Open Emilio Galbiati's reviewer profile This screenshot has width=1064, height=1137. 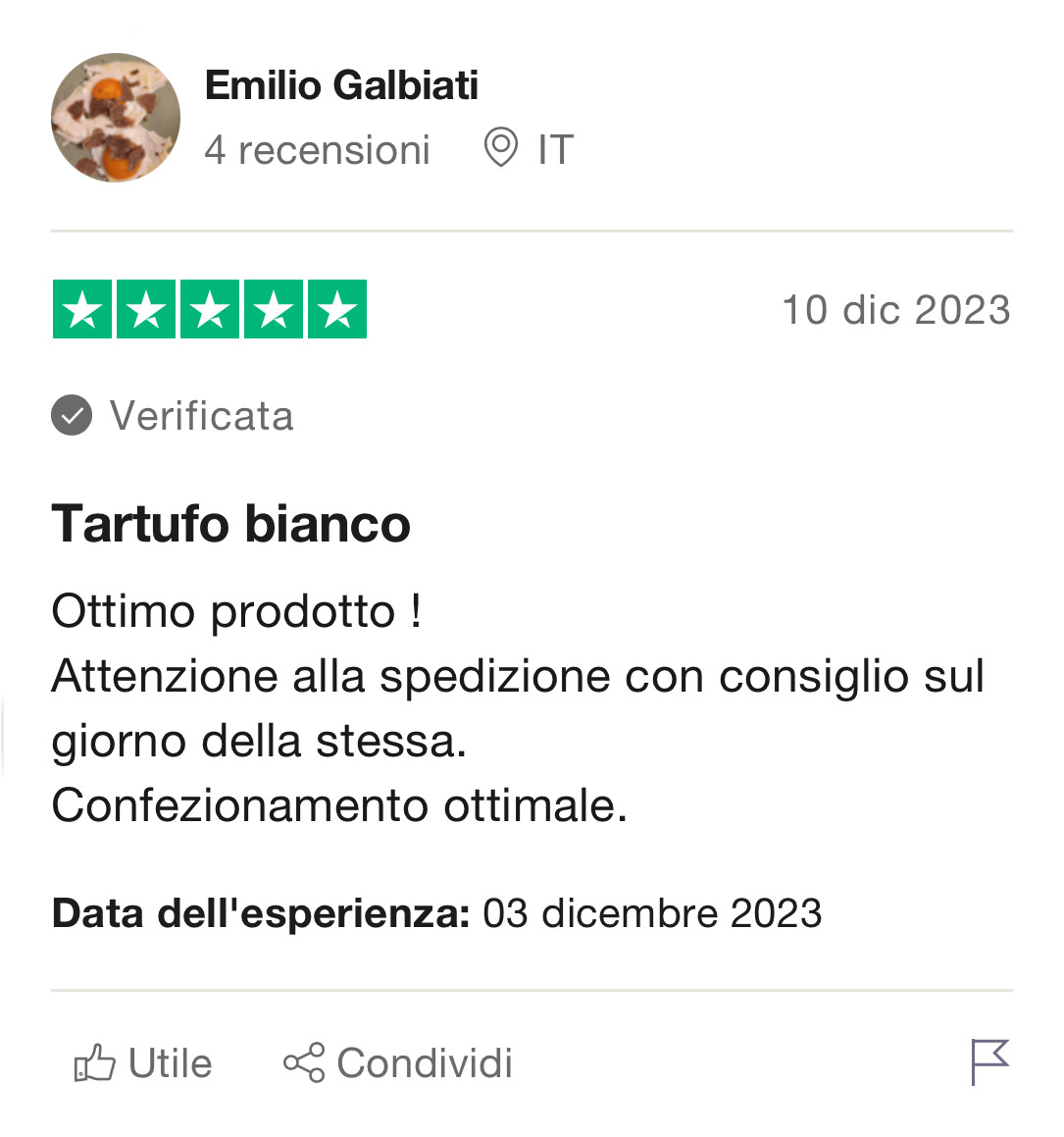[x=340, y=86]
